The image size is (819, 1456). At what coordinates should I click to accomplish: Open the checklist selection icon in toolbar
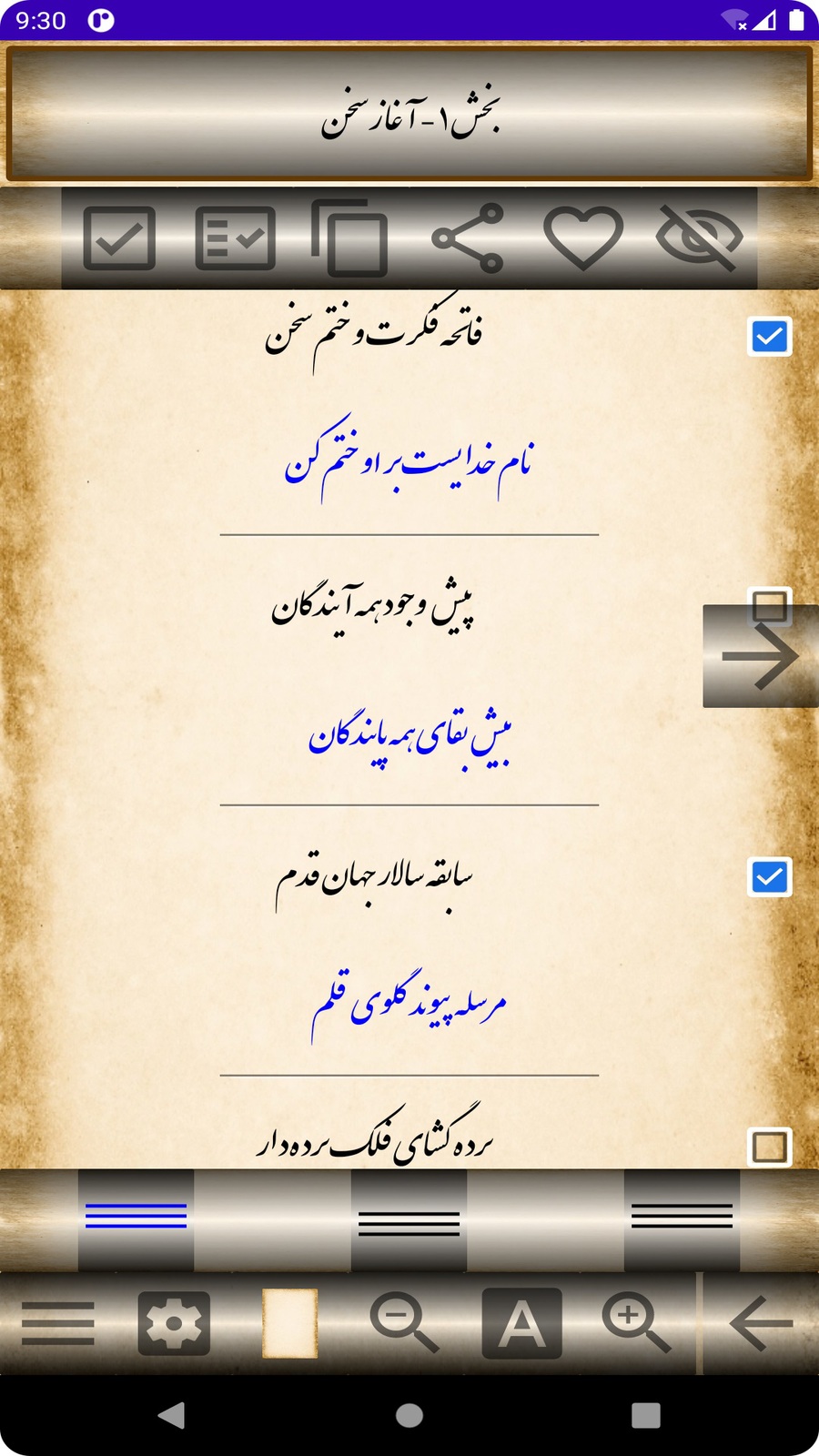coord(235,238)
